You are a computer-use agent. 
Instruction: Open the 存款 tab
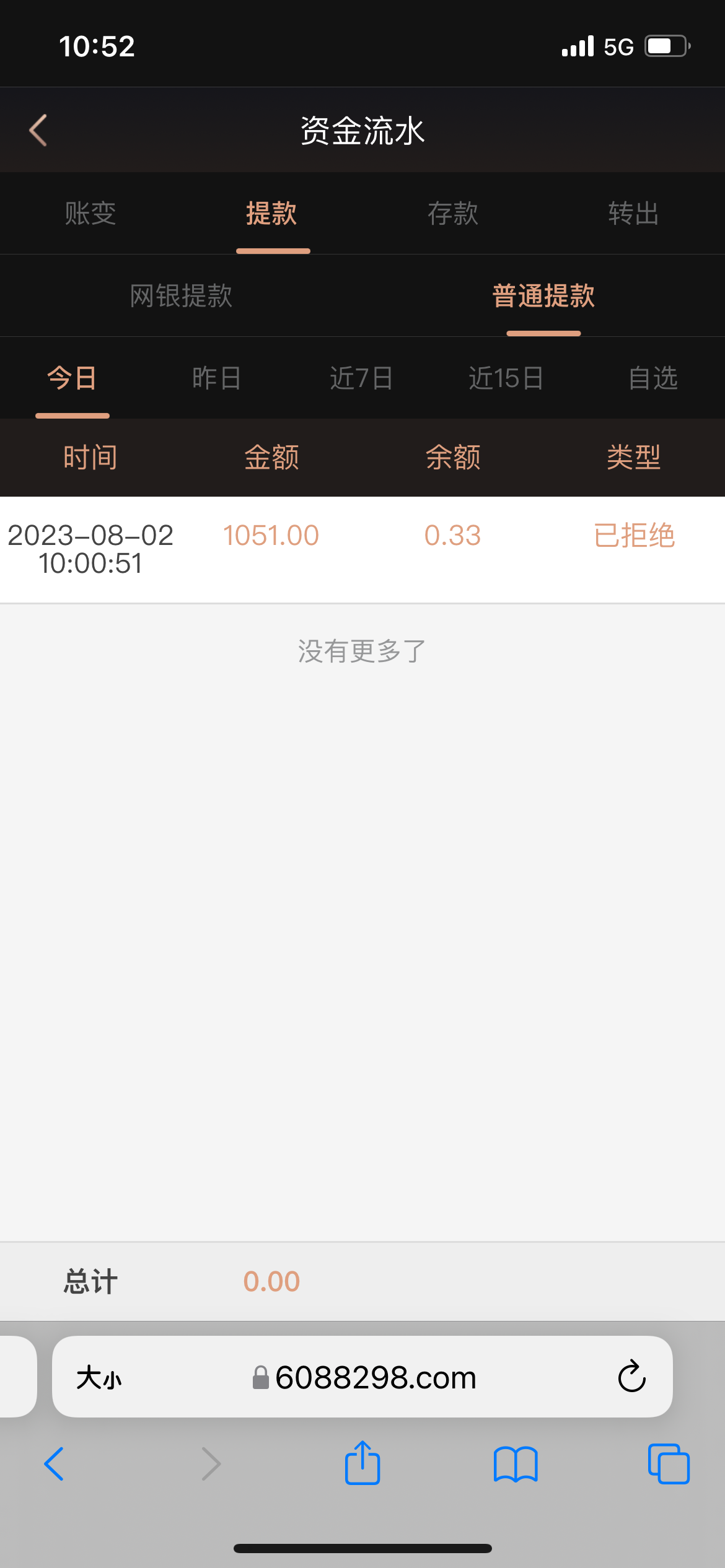453,214
